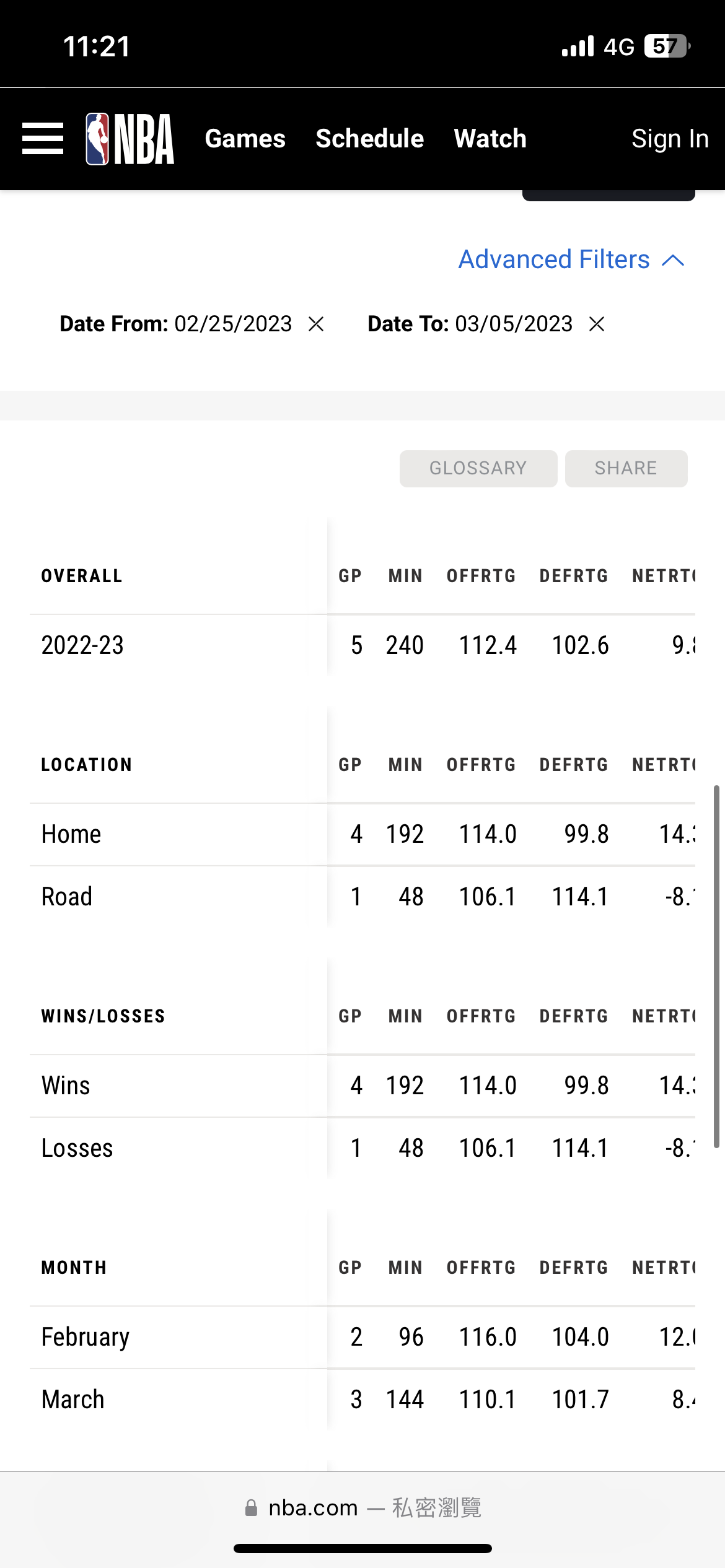The height and width of the screenshot is (1568, 725).
Task: Collapse the Advanced Filters panel
Action: click(571, 259)
